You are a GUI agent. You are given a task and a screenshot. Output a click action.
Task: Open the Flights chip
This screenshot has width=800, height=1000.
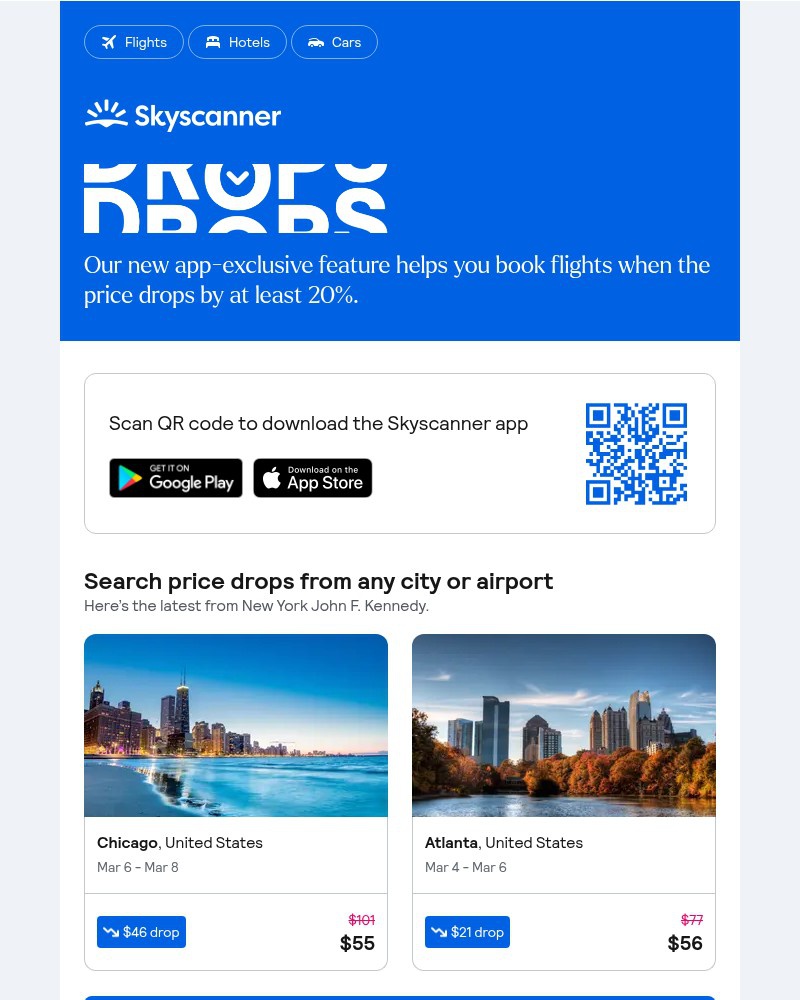pos(134,42)
